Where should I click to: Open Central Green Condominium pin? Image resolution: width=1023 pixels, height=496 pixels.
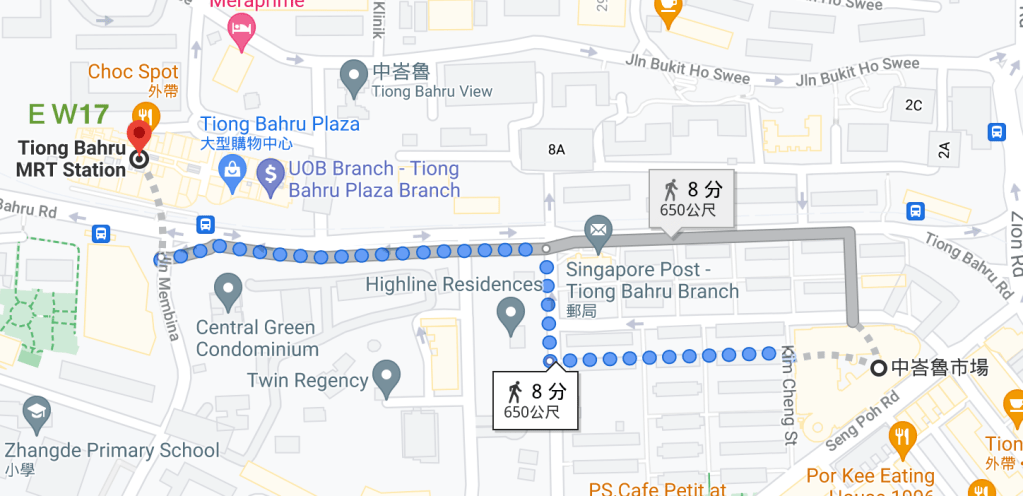coord(229,290)
